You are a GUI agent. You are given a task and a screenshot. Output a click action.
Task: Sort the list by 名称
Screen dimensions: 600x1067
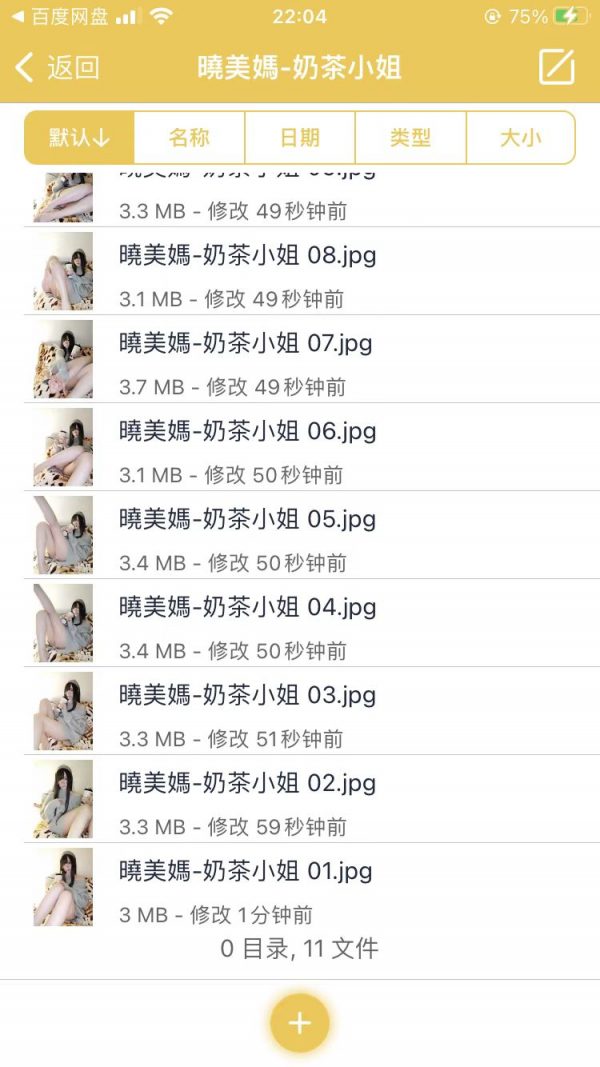(190, 138)
